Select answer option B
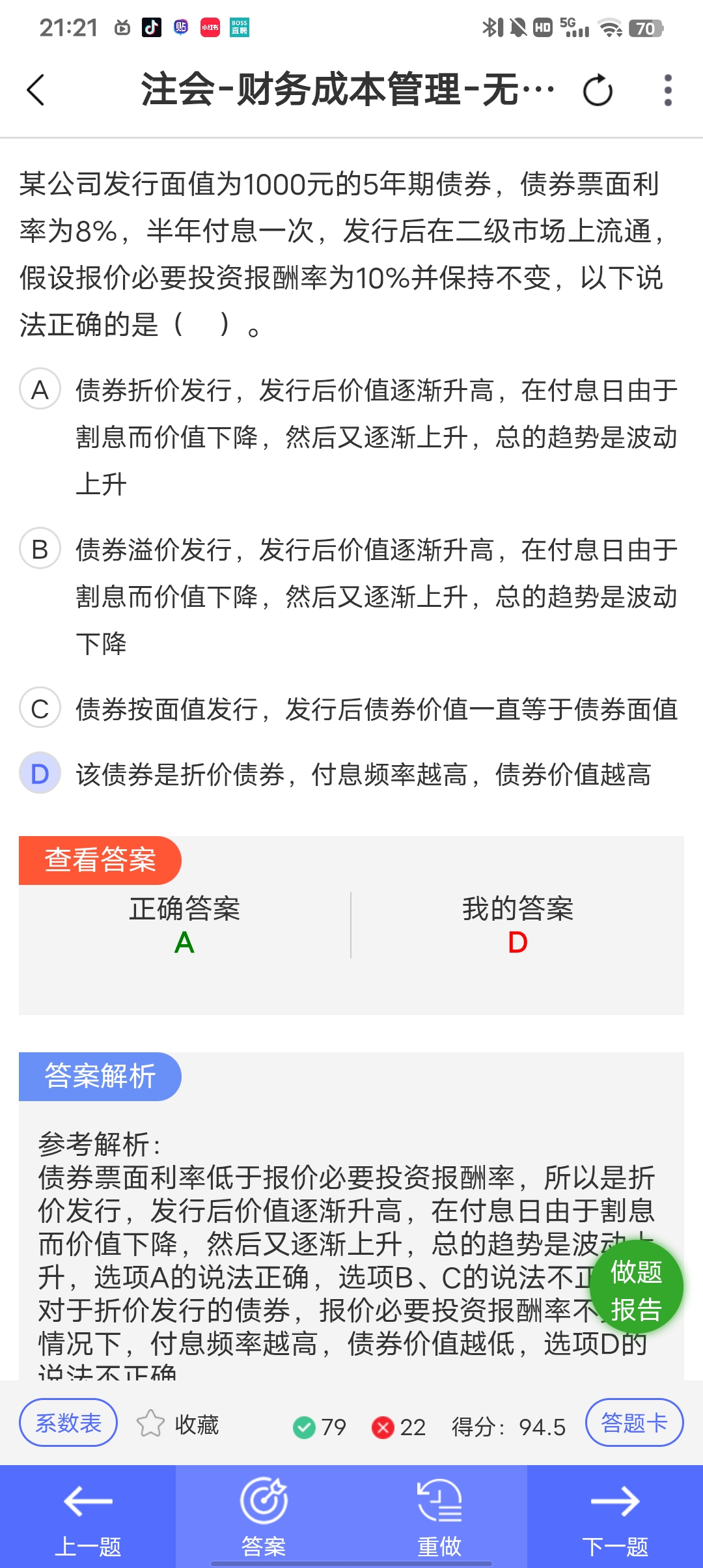Screen dimensions: 703x1568 40,548
